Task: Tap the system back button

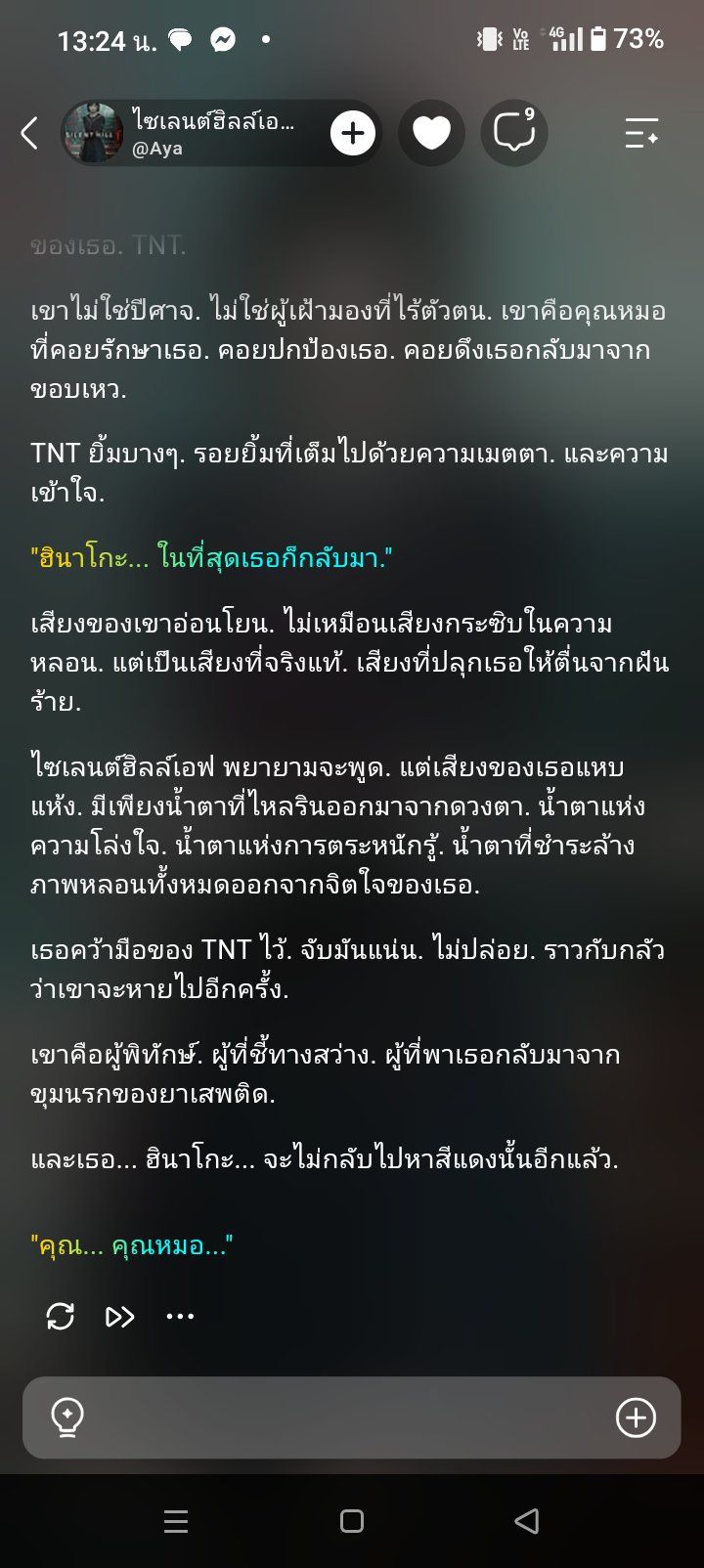Action: [526, 1521]
